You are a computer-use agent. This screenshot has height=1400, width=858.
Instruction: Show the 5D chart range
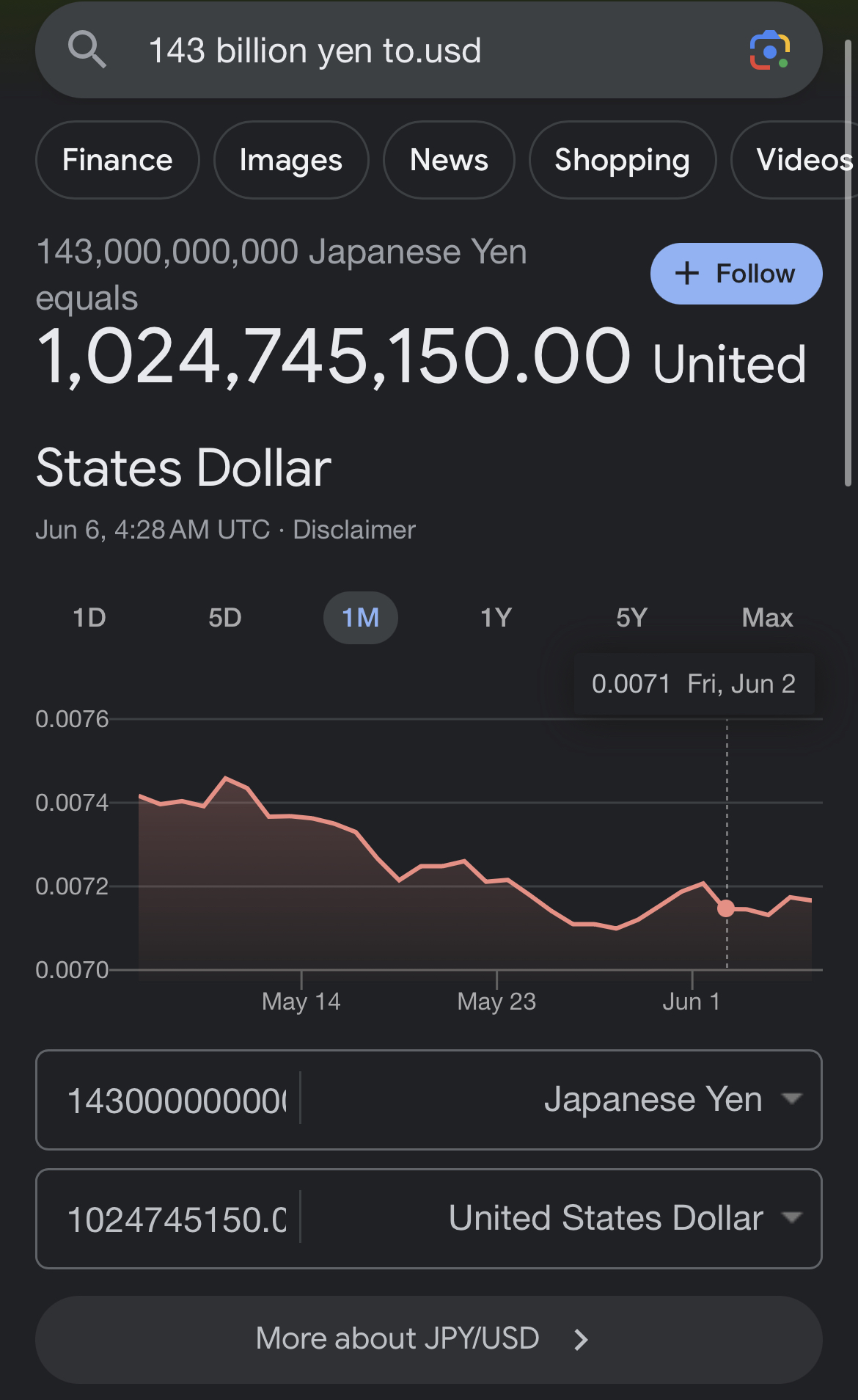[x=225, y=618]
